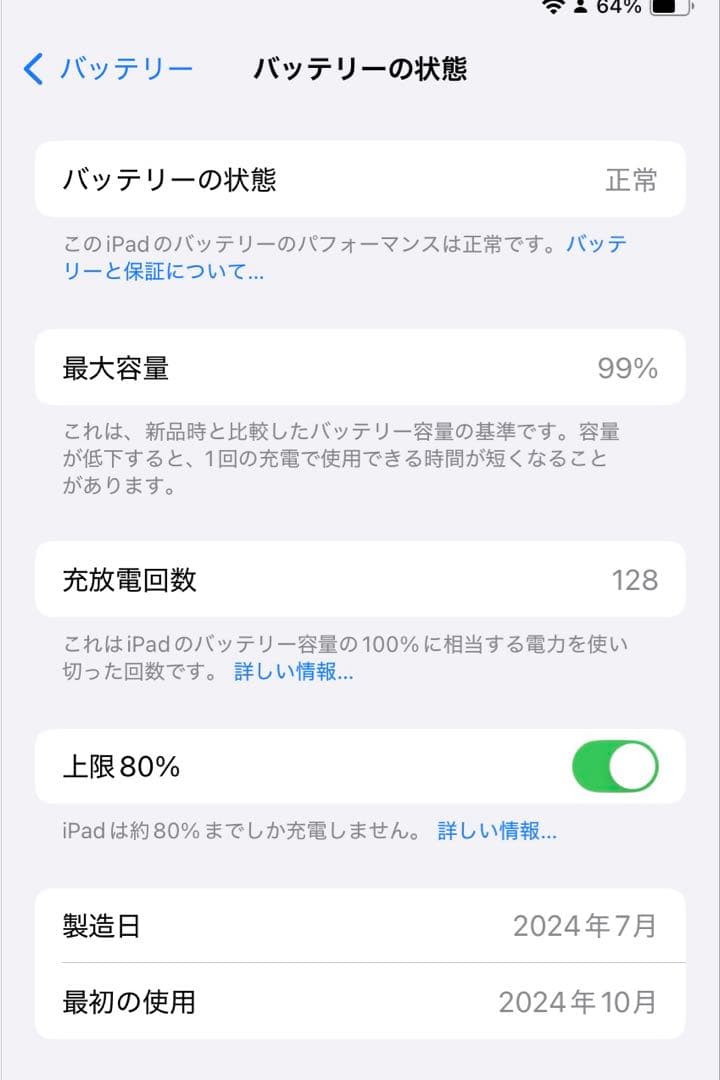Screen dimensions: 720x1080
Task: Tap the battery status icon
Action: click(668, 9)
